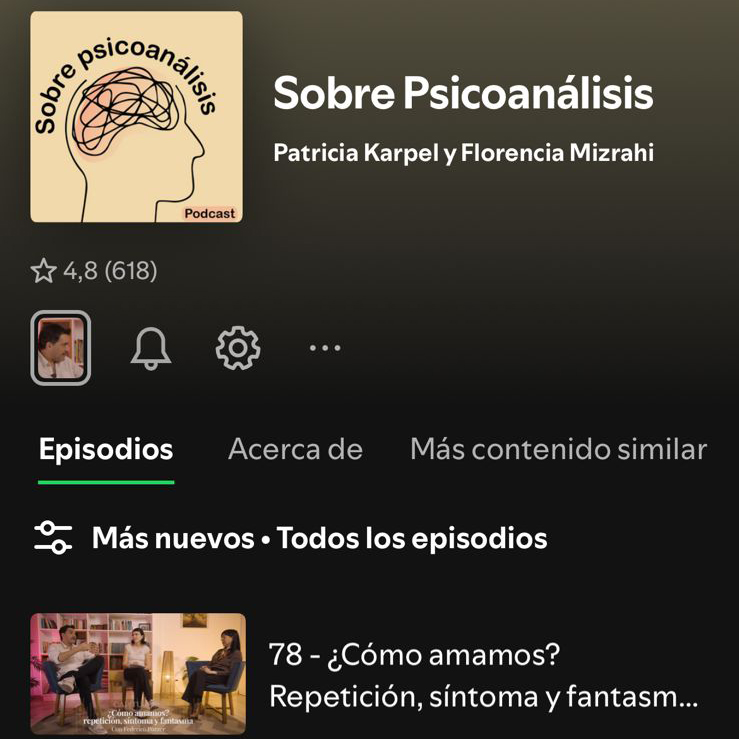View the 4,8 star rating details
The width and height of the screenshot is (739, 739).
click(x=94, y=270)
